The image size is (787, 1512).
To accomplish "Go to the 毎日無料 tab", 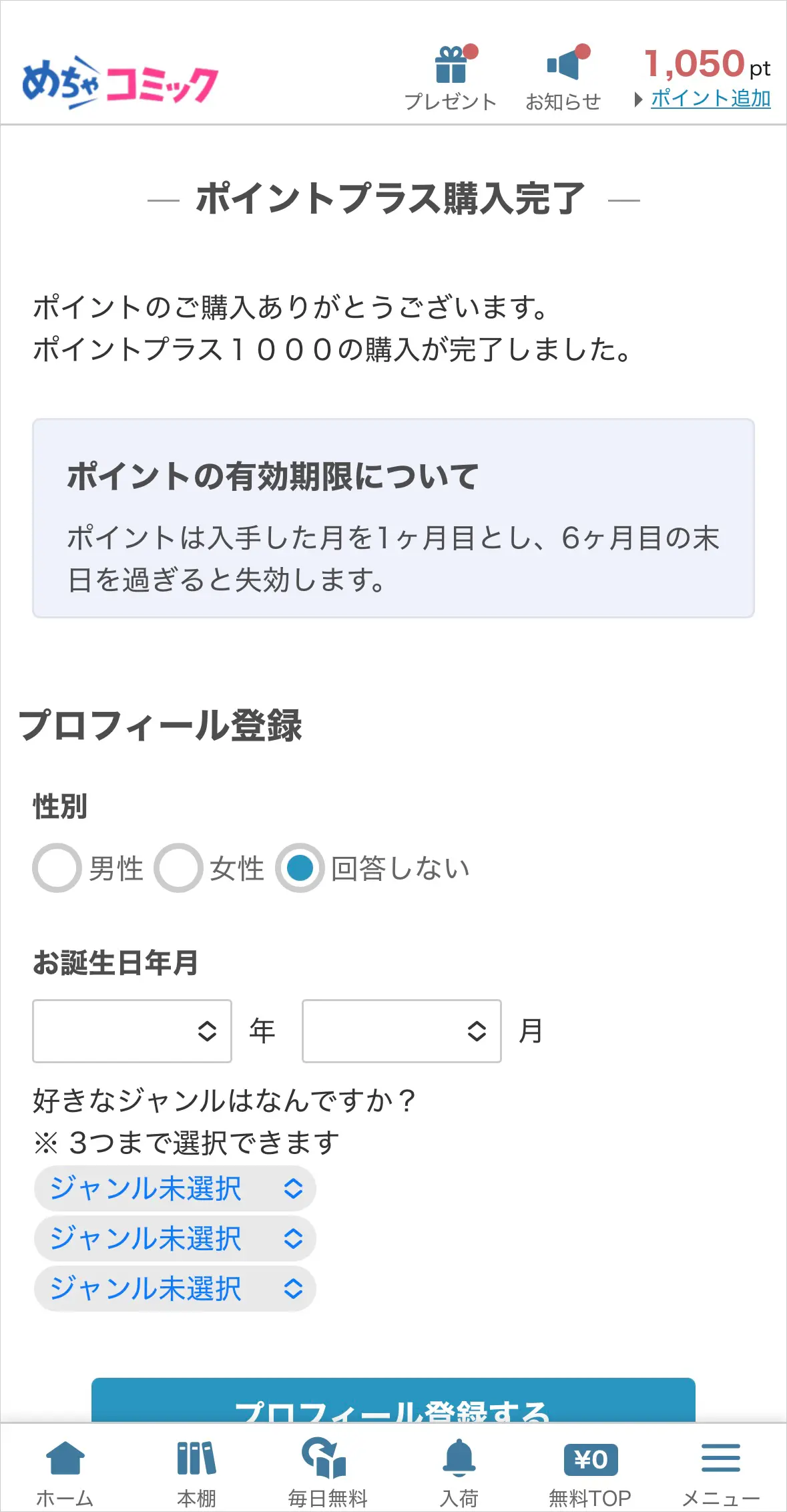I will tap(327, 1469).
